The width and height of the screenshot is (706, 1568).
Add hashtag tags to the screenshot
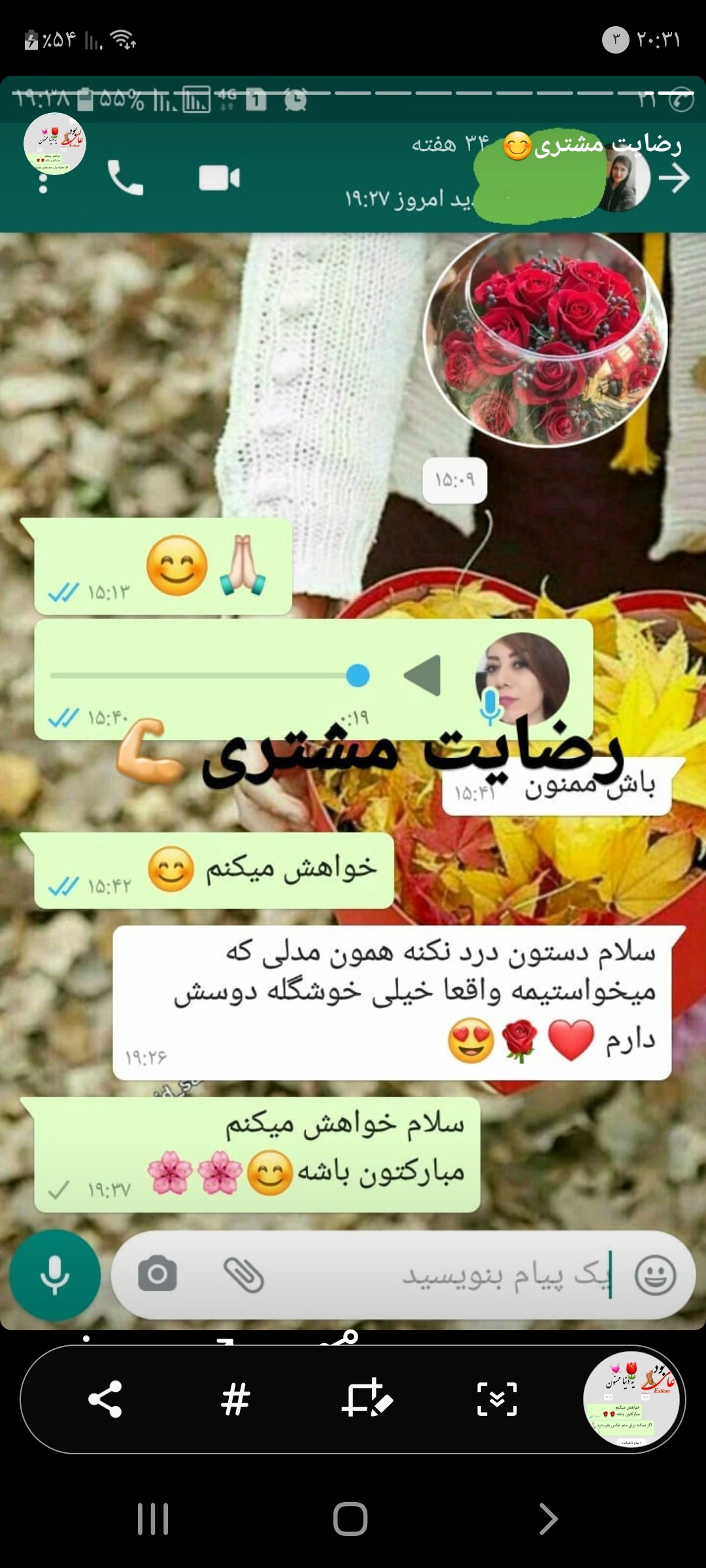[235, 1399]
